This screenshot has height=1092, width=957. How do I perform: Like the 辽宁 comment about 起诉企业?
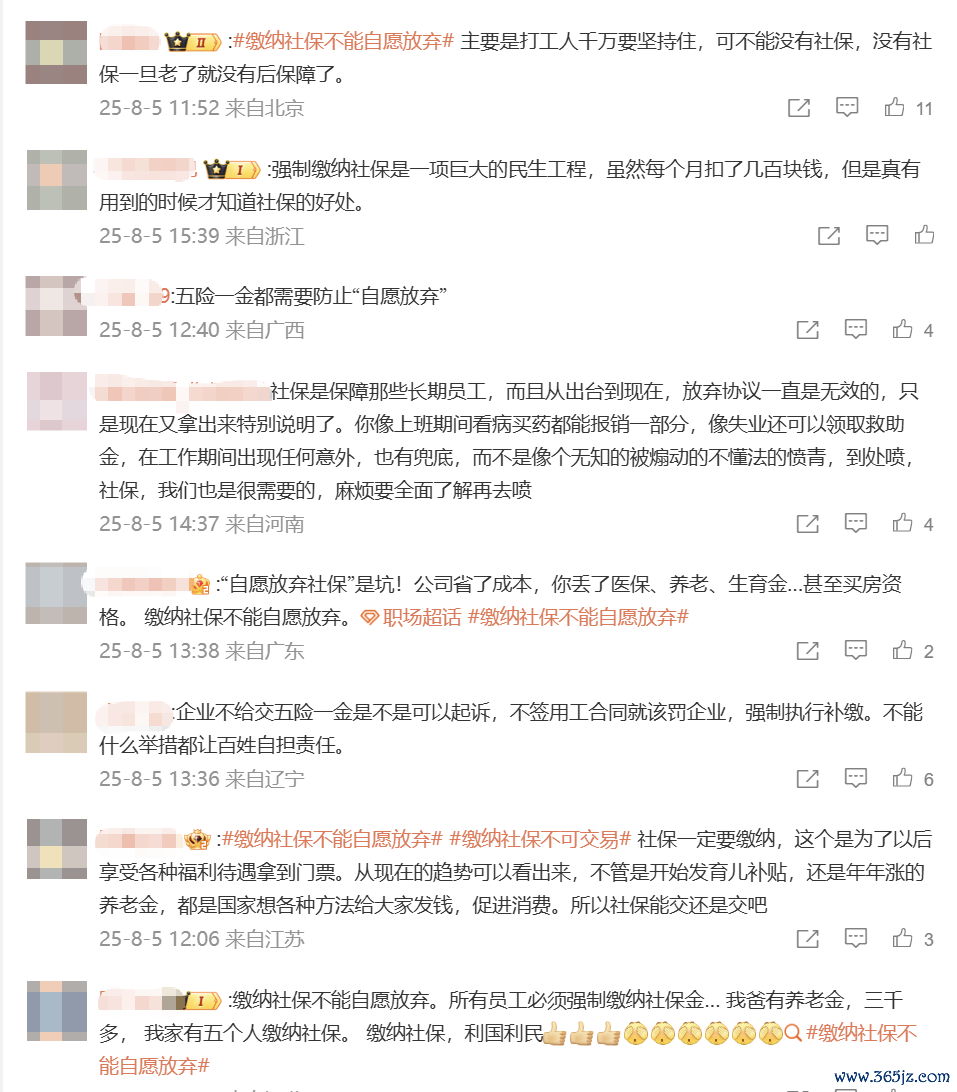pos(903,778)
